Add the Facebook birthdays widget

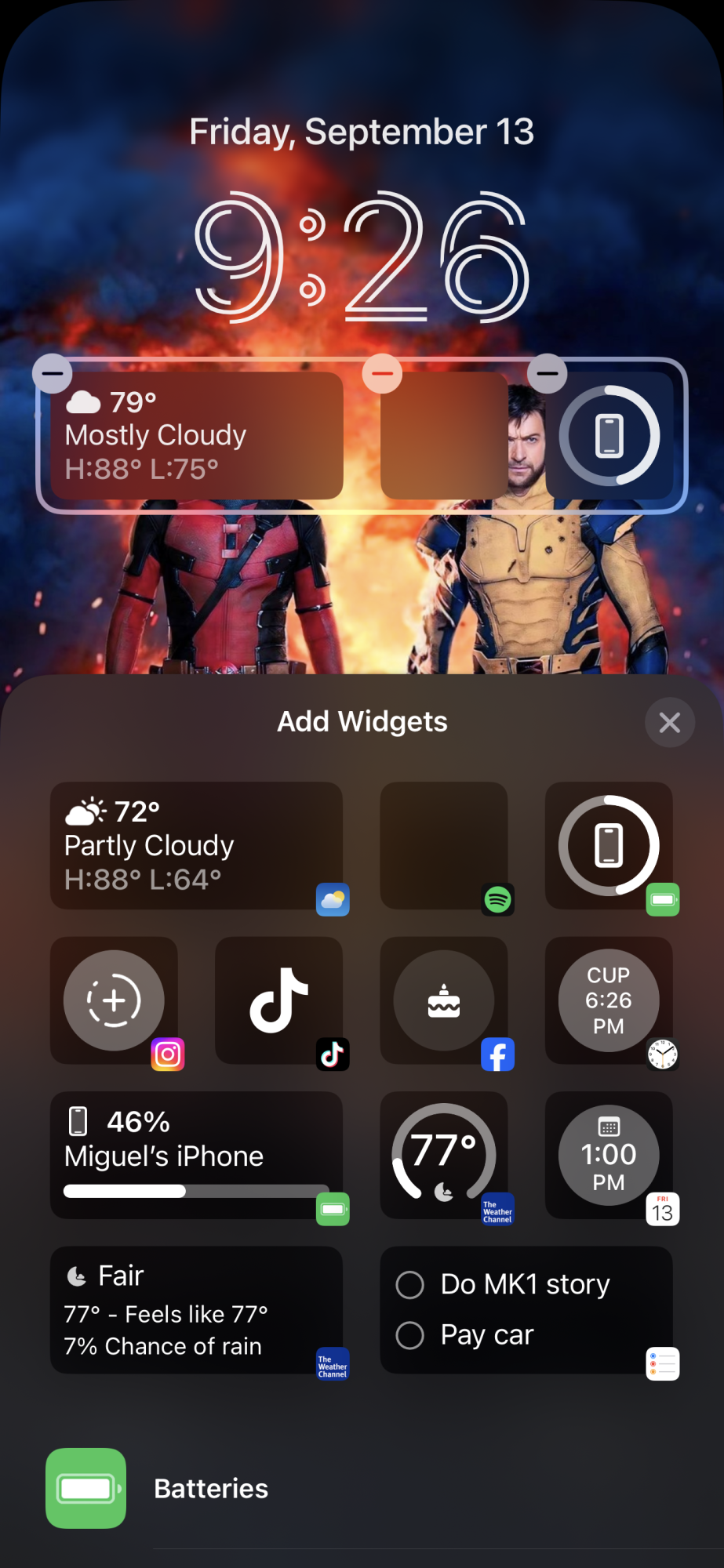[x=444, y=1000]
